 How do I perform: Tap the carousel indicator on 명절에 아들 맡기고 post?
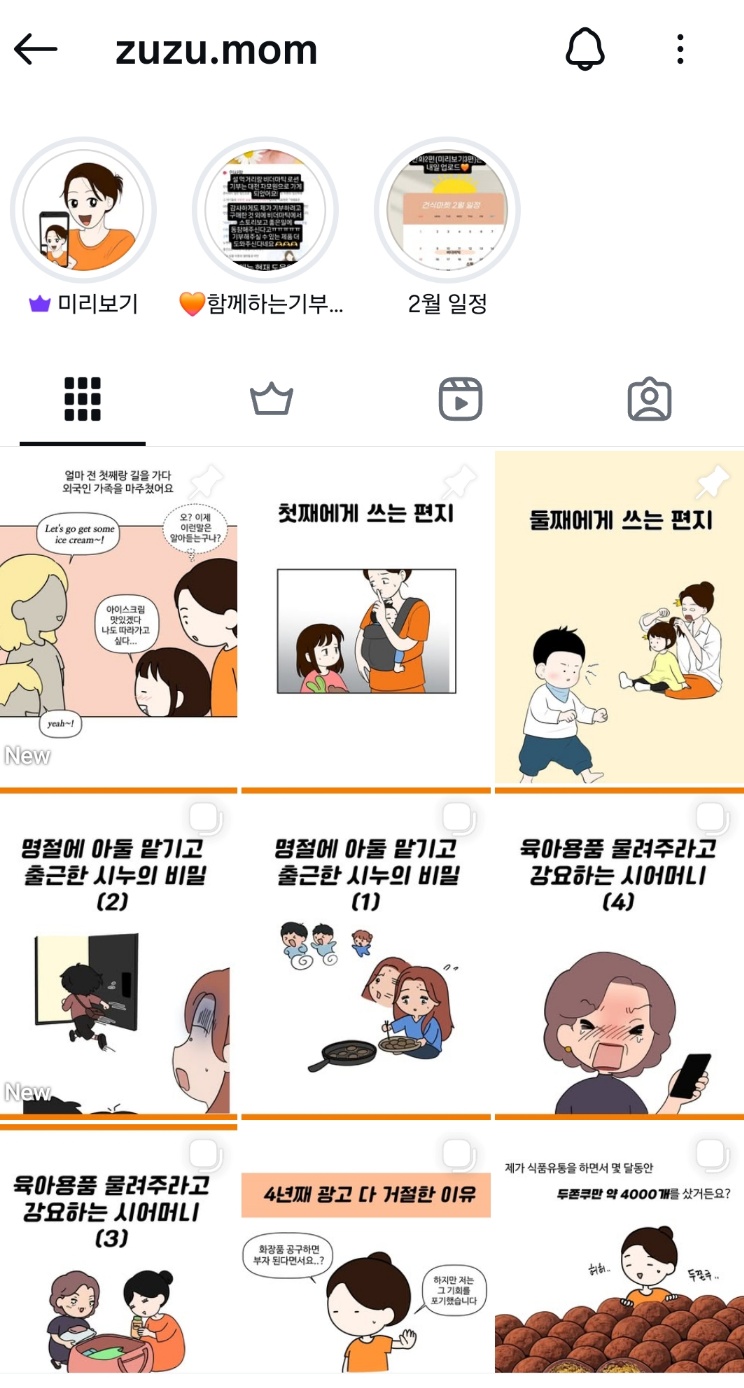[459, 818]
